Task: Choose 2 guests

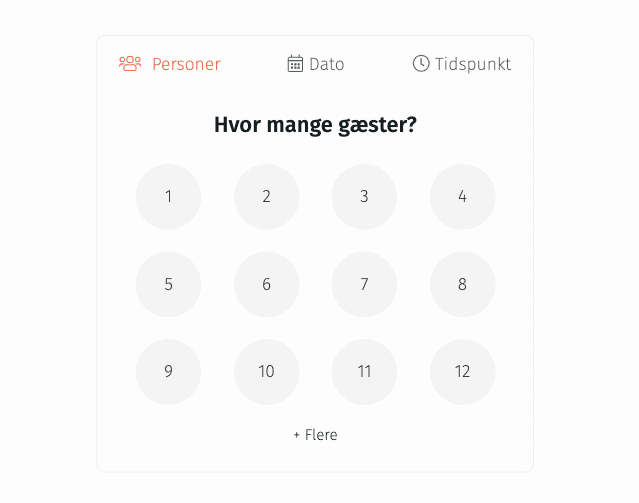Action: [266, 197]
